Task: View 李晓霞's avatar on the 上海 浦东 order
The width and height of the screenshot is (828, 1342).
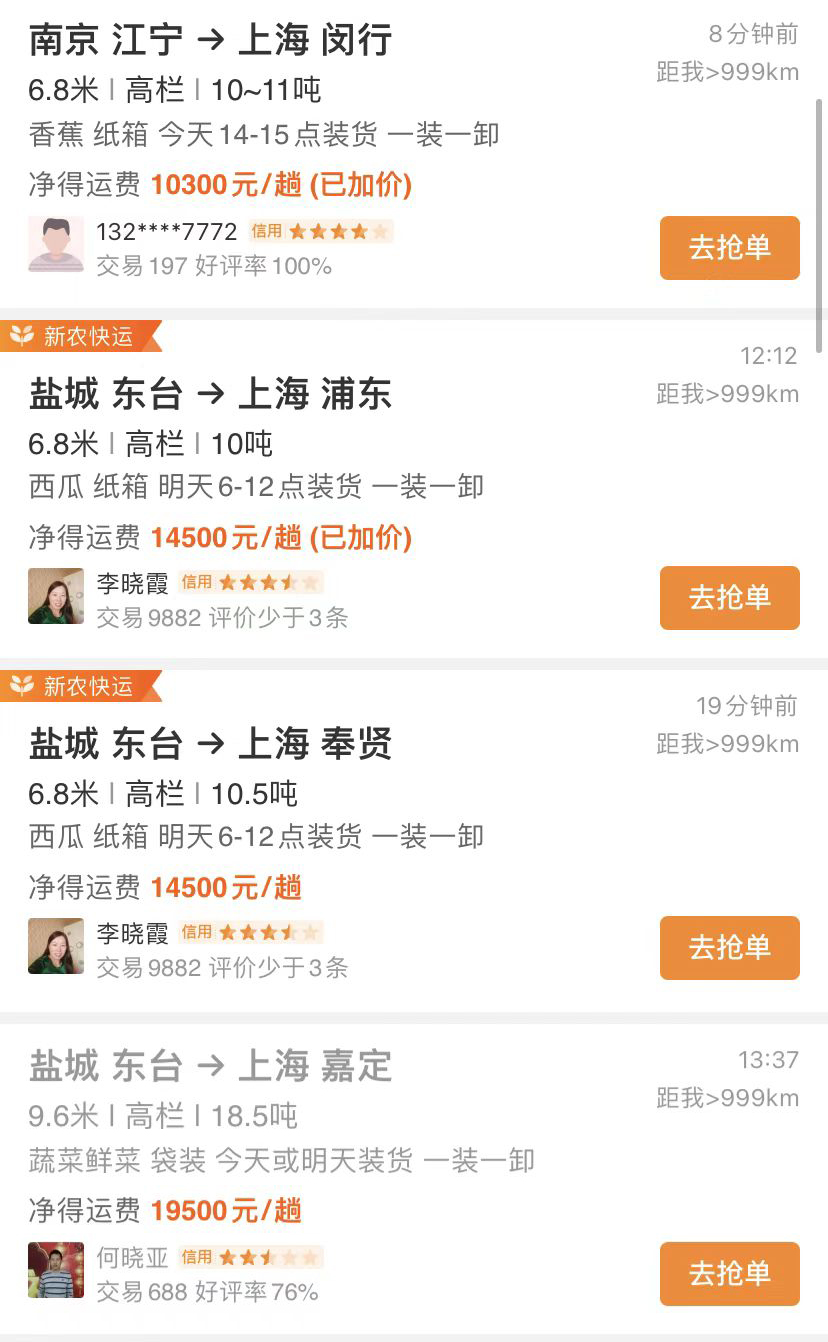Action: (x=56, y=596)
